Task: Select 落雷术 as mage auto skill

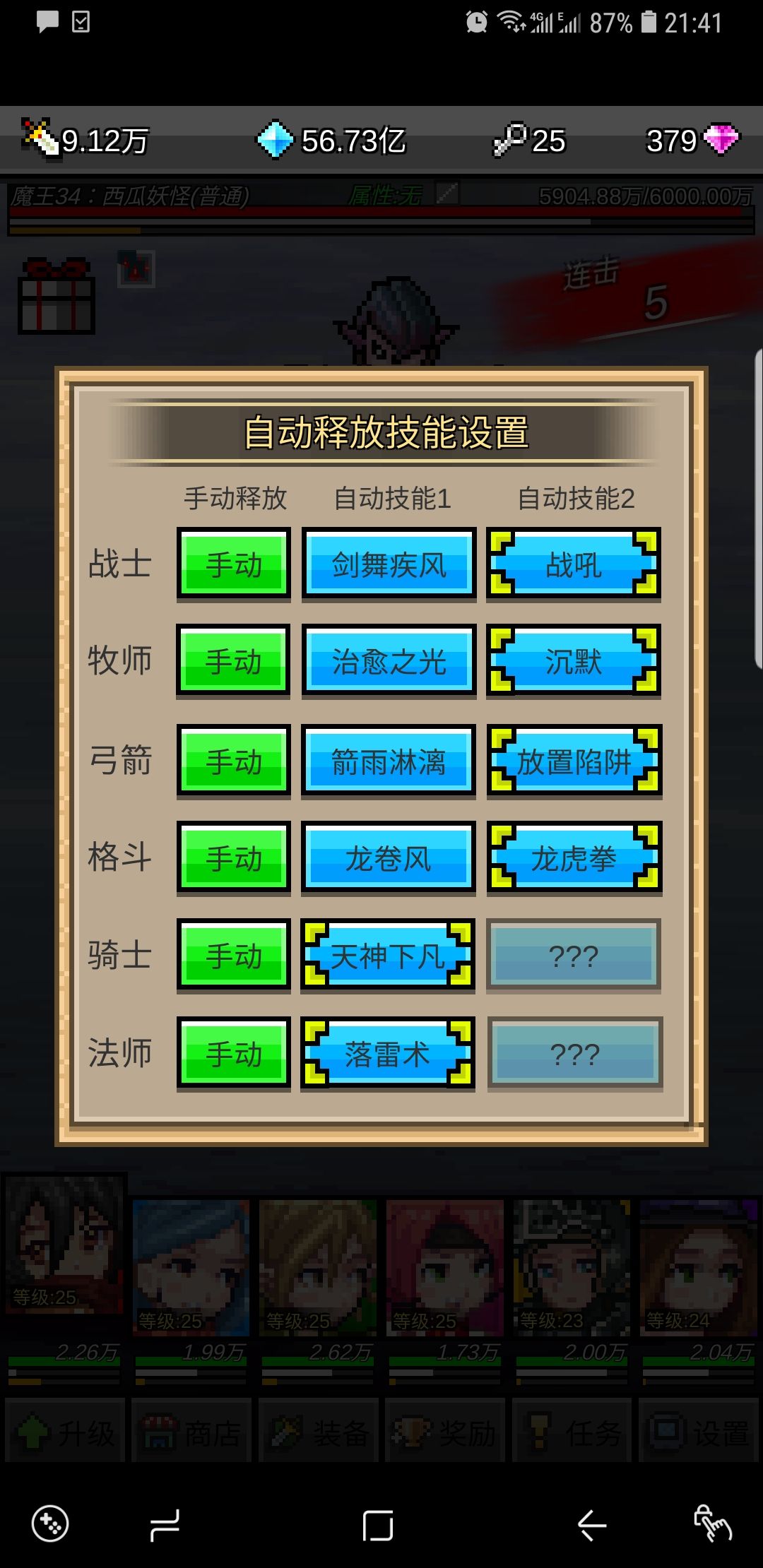Action: pyautogui.click(x=387, y=1054)
